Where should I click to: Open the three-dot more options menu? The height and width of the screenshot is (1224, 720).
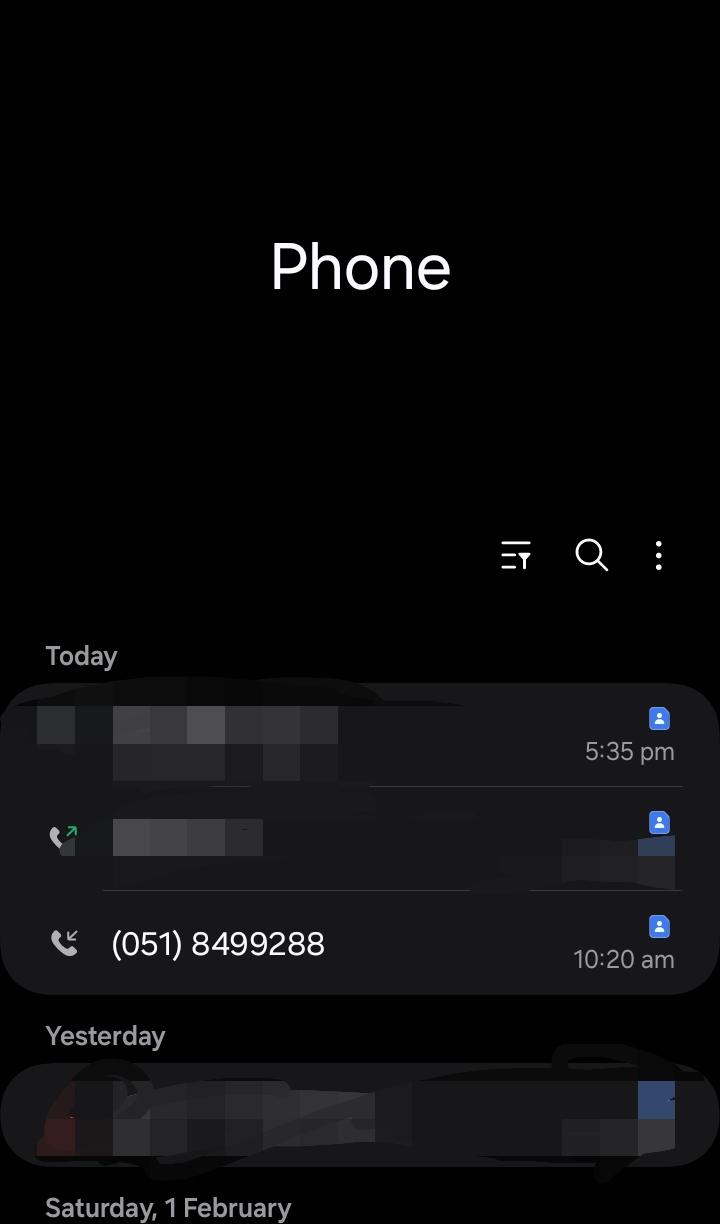click(658, 555)
